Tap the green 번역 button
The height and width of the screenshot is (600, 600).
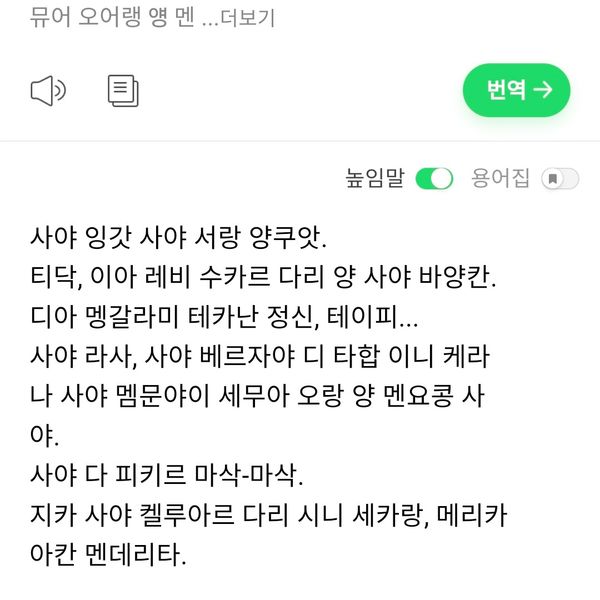pos(516,90)
